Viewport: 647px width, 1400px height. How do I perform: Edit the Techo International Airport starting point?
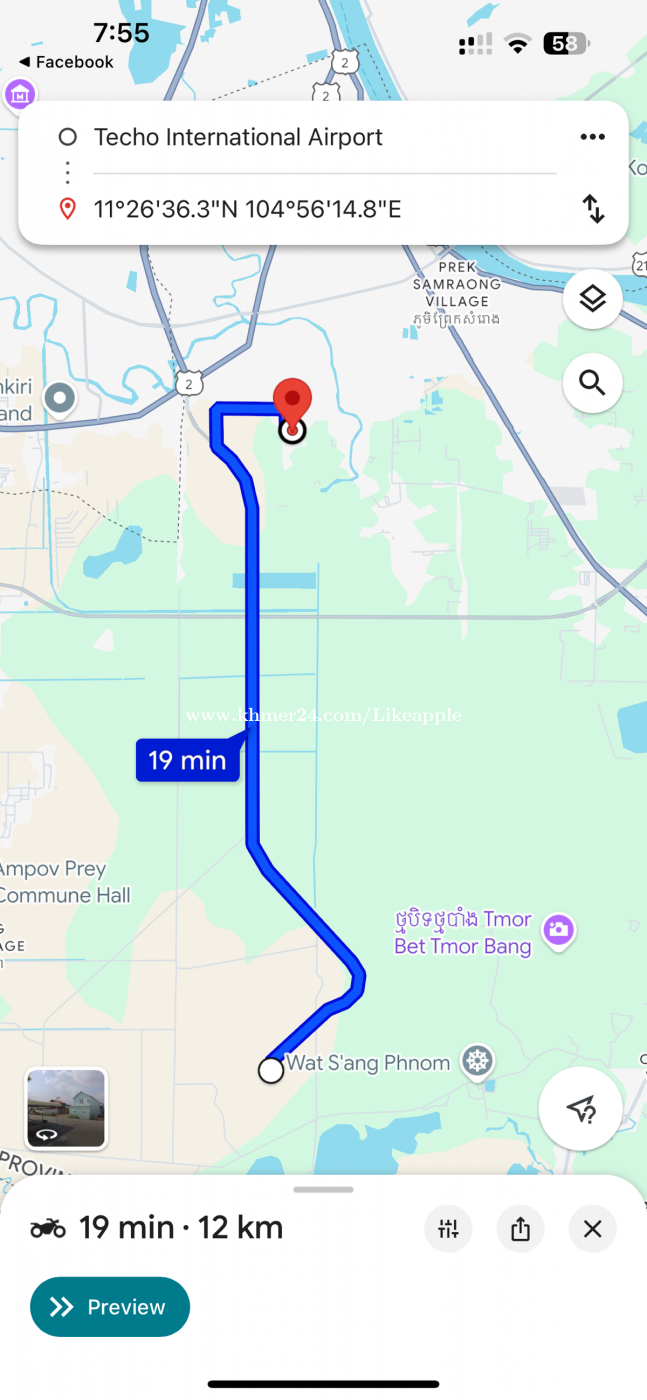(238, 137)
